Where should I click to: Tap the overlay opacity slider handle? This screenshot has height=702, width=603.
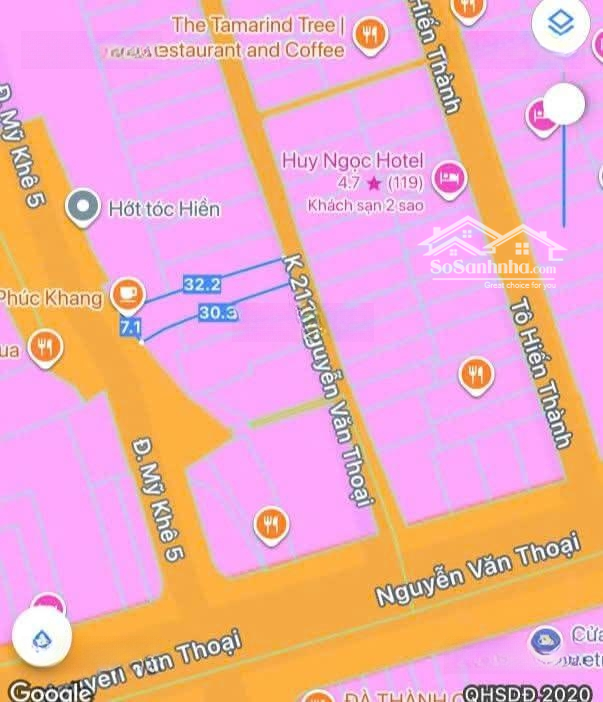click(x=565, y=103)
